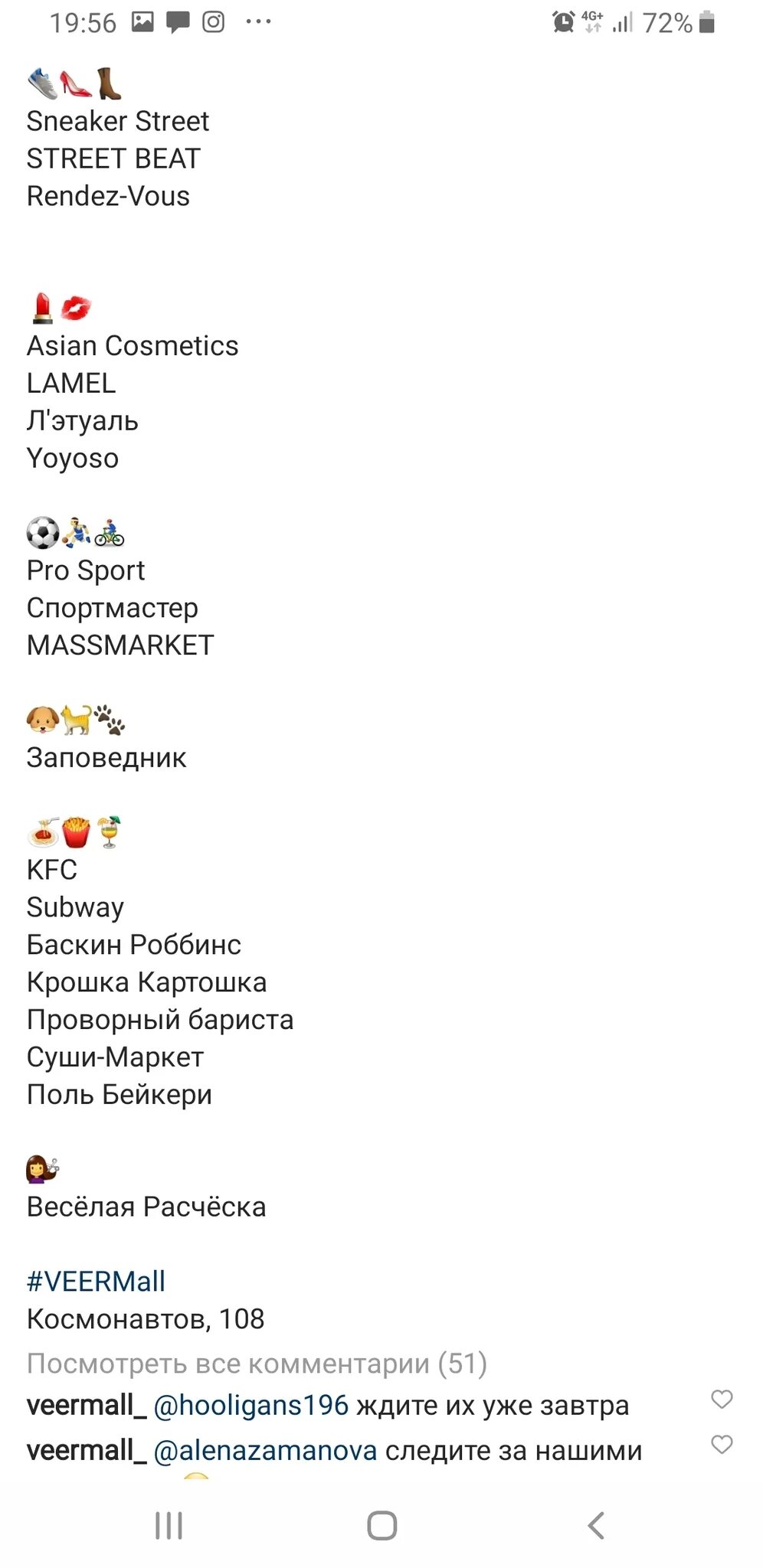Open the @alenazamanova mention
This screenshot has width=763, height=1568.
point(265,1450)
